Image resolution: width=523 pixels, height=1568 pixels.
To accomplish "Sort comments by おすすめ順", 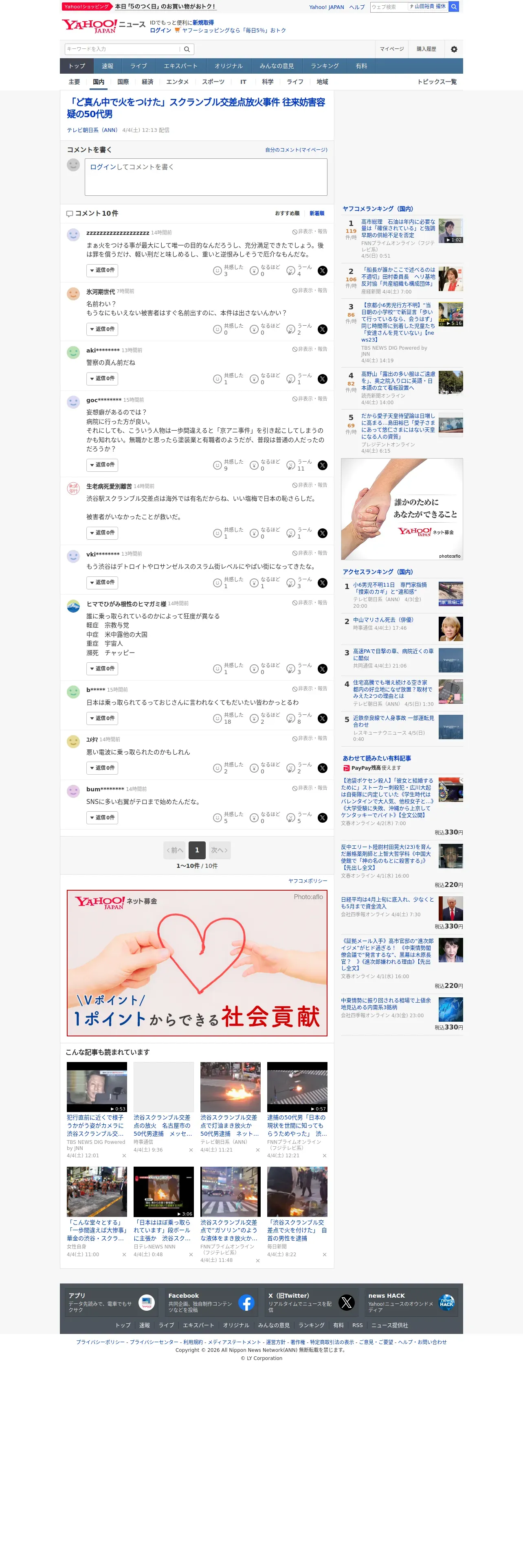I will 287,214.
